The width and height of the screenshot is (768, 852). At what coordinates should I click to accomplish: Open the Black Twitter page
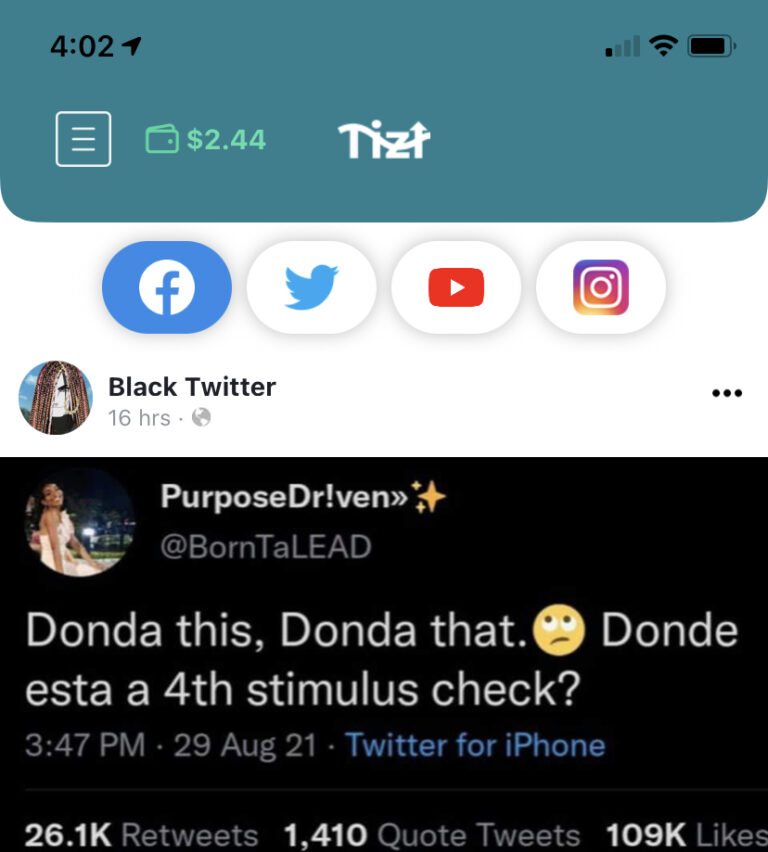coord(191,386)
